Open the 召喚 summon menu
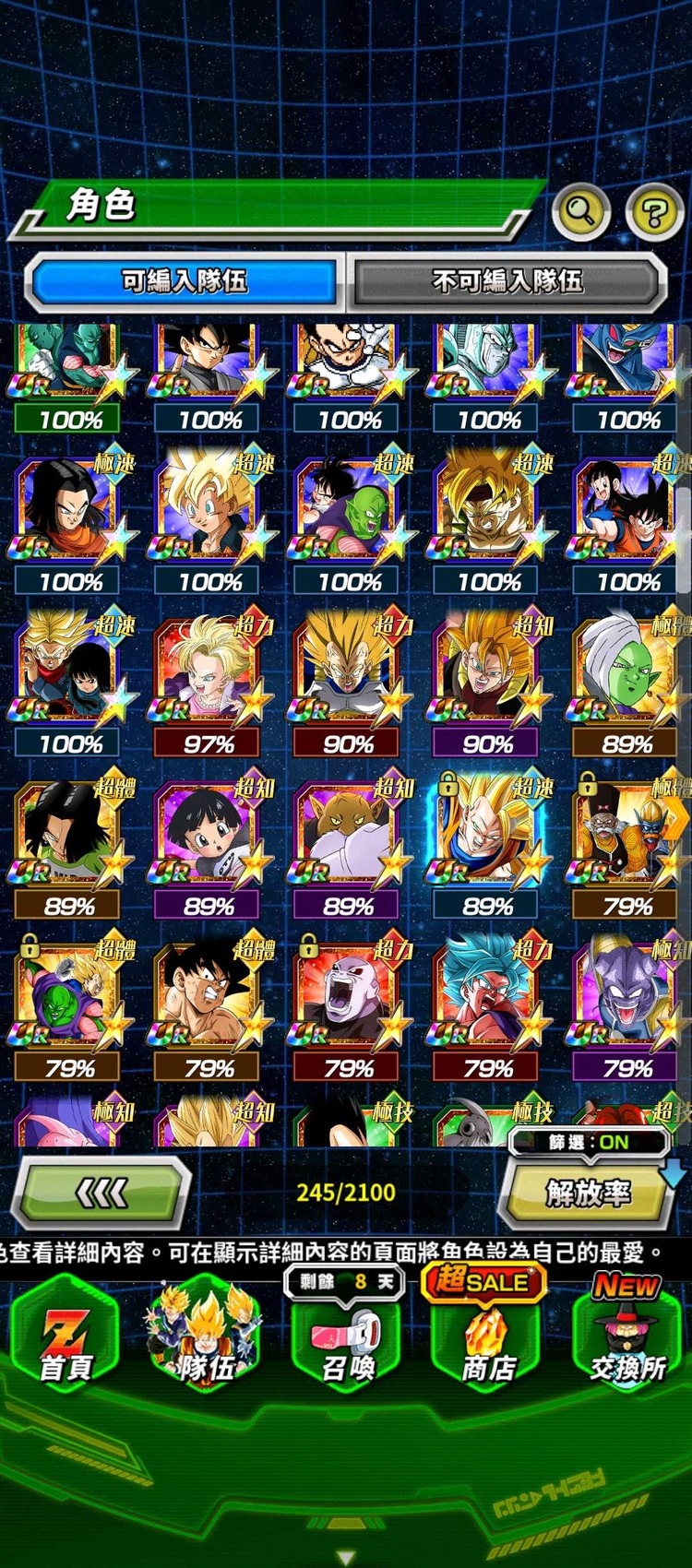 point(347,1339)
